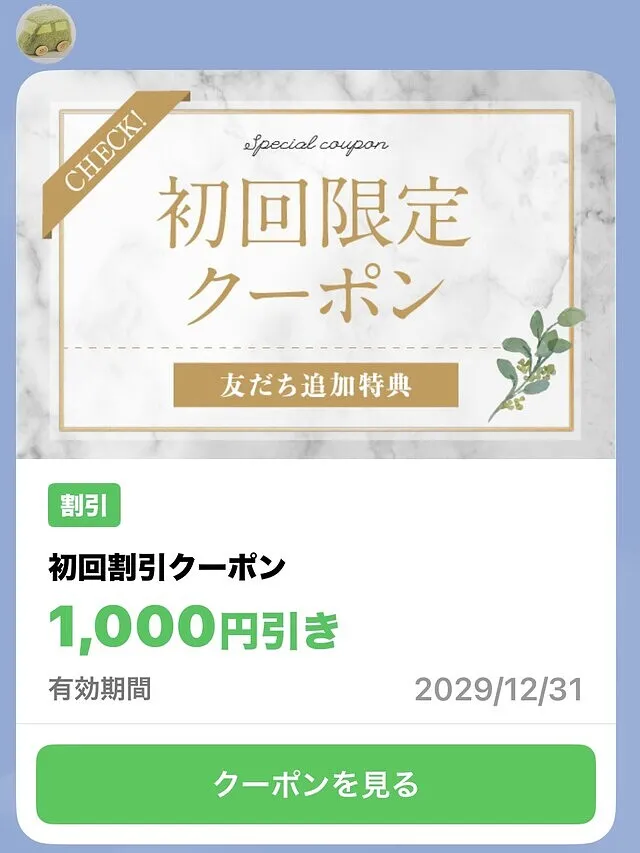The height and width of the screenshot is (853, 640).
Task: Tap the green クーポンを見る button
Action: click(316, 784)
